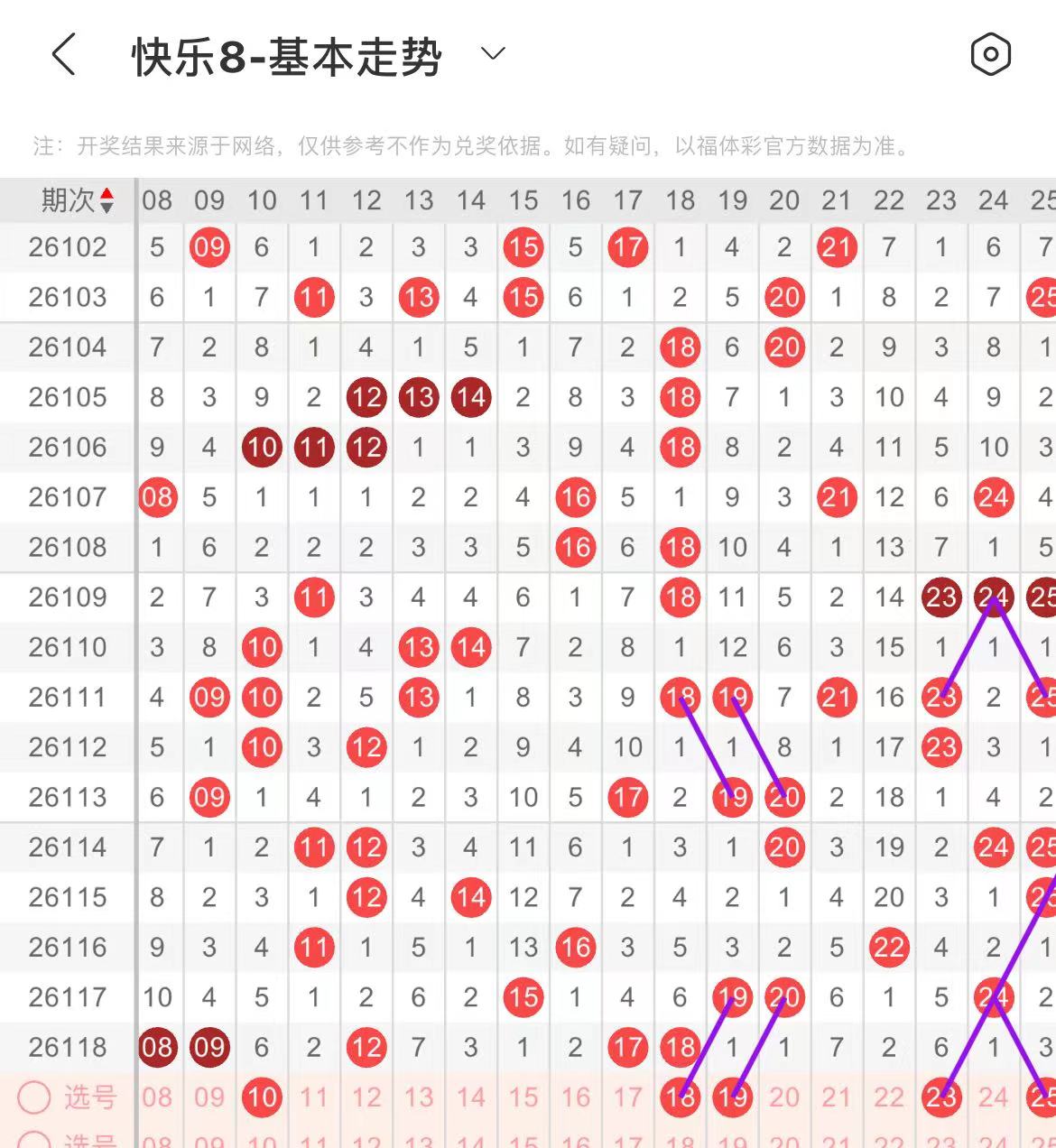The width and height of the screenshot is (1056, 1148).
Task: Select number 08 in first 选号 row
Action: [x=157, y=1097]
